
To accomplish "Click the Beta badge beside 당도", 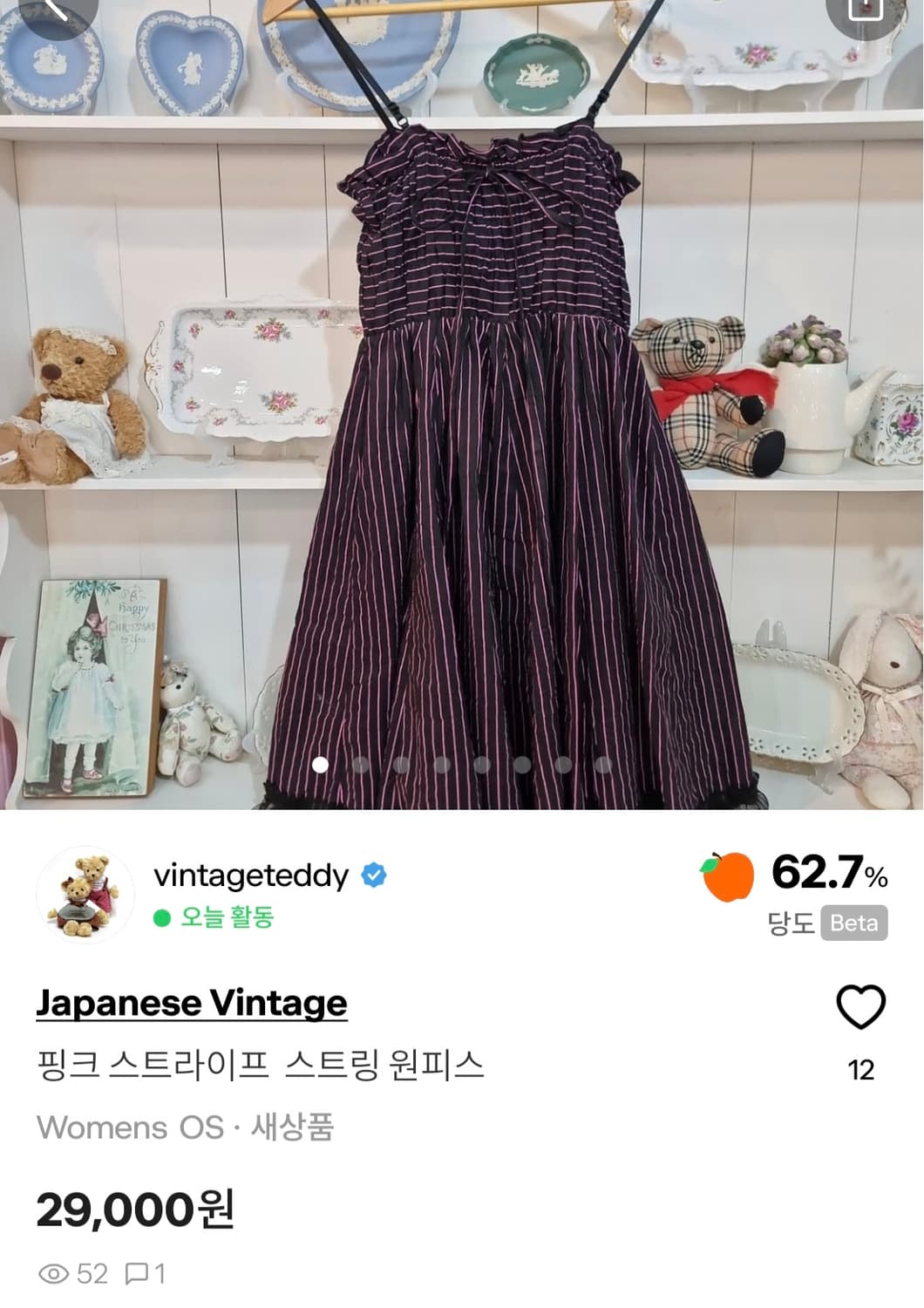I will [x=857, y=924].
